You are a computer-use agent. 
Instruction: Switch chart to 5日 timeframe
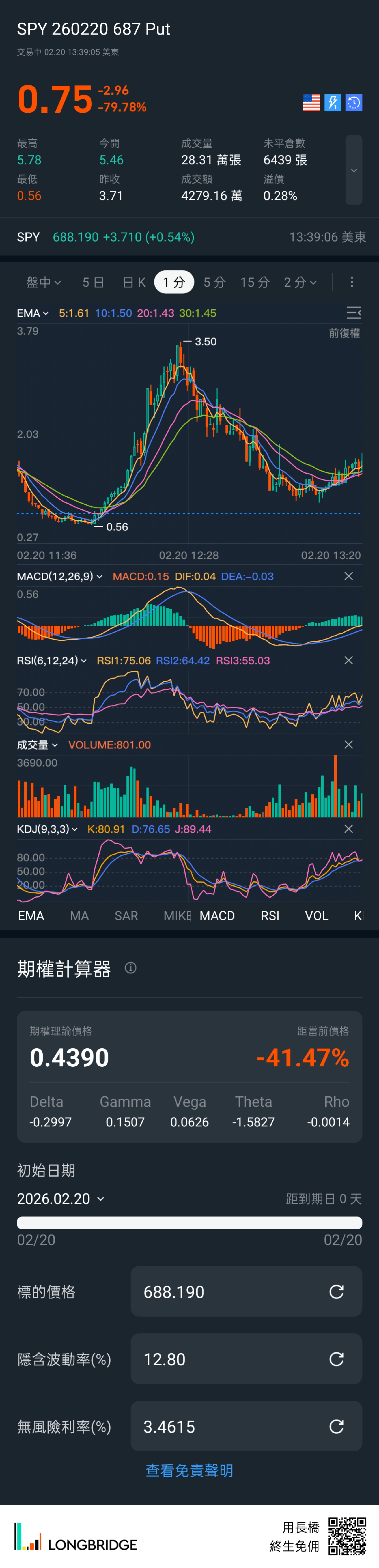tap(93, 282)
